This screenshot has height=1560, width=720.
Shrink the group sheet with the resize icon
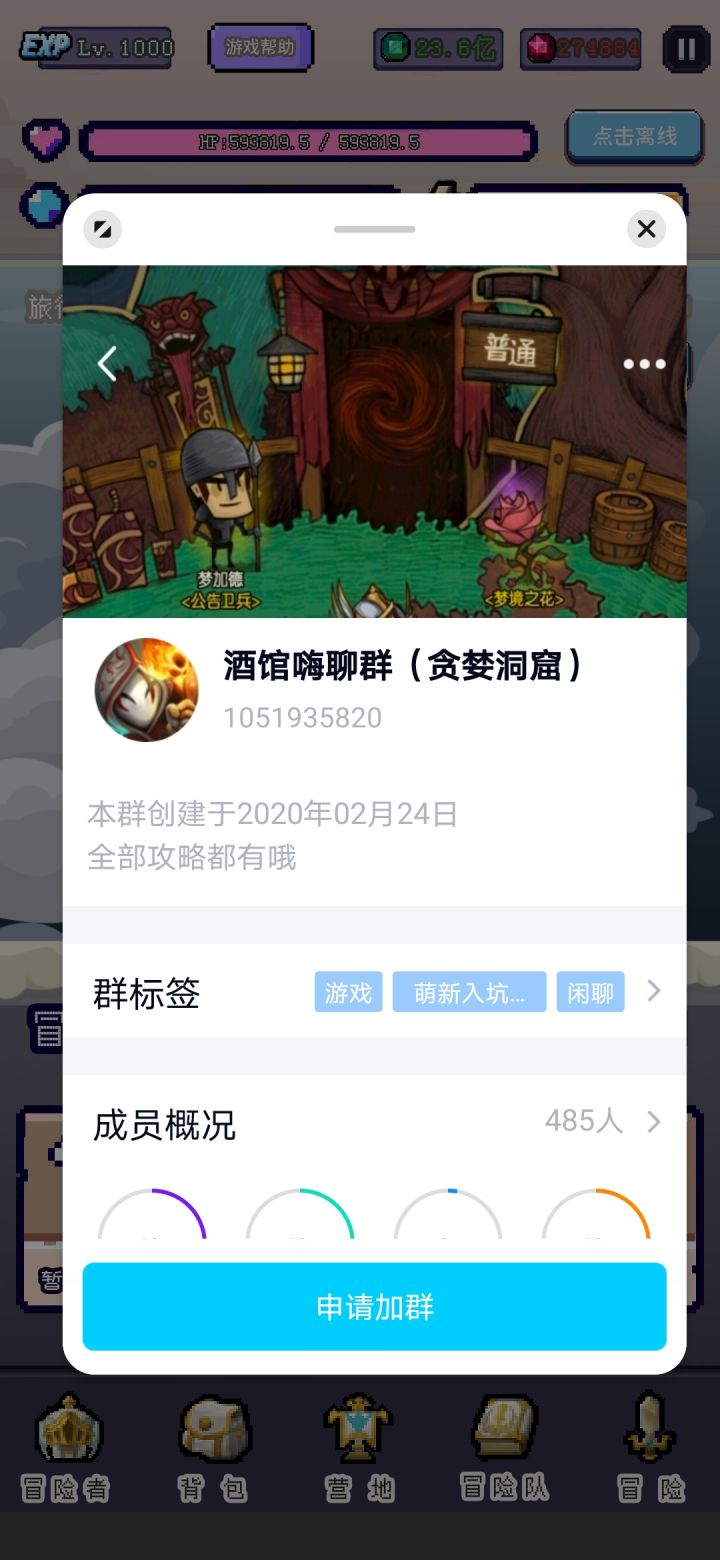coord(101,229)
